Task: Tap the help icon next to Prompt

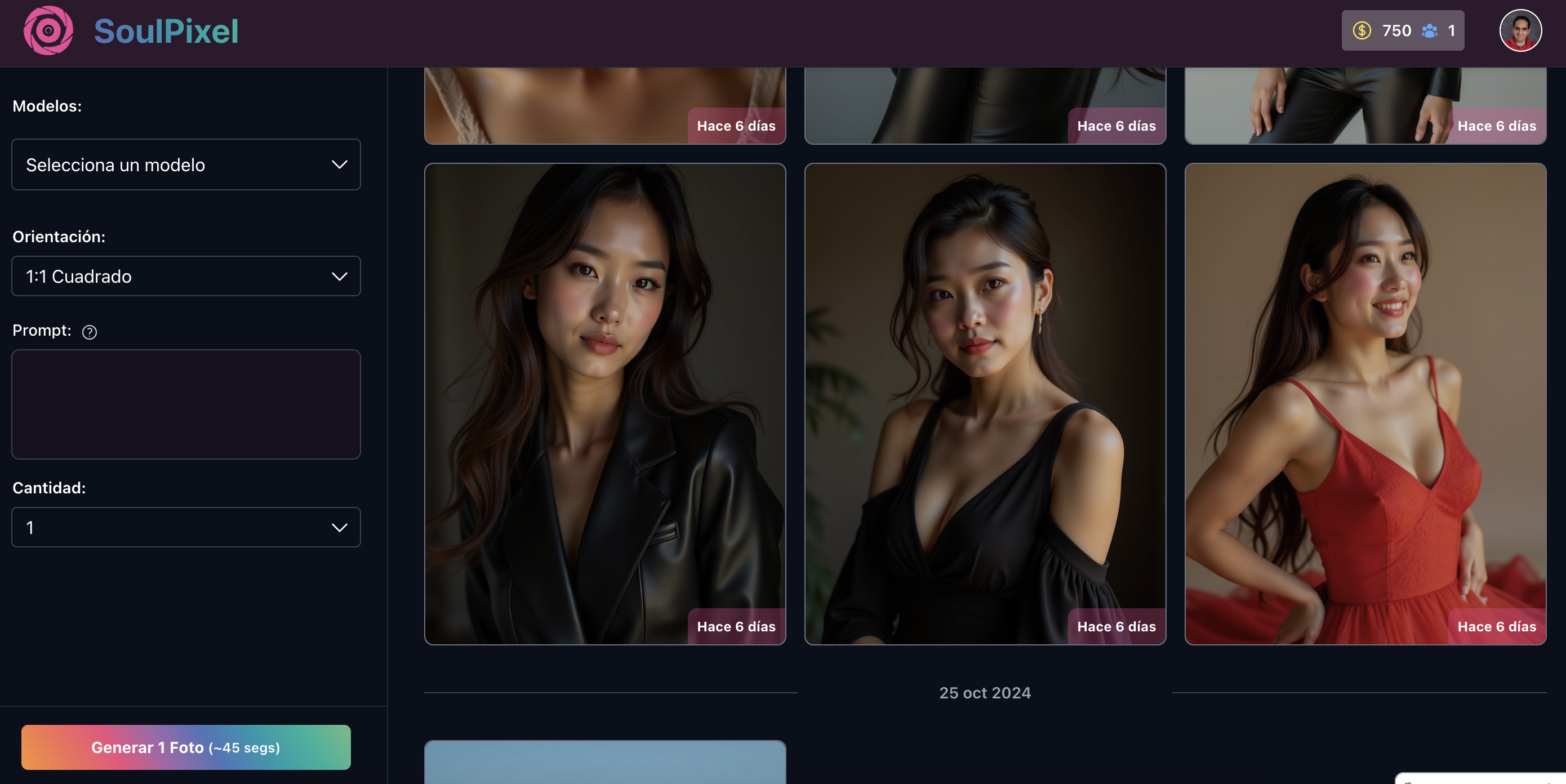Action: [90, 332]
